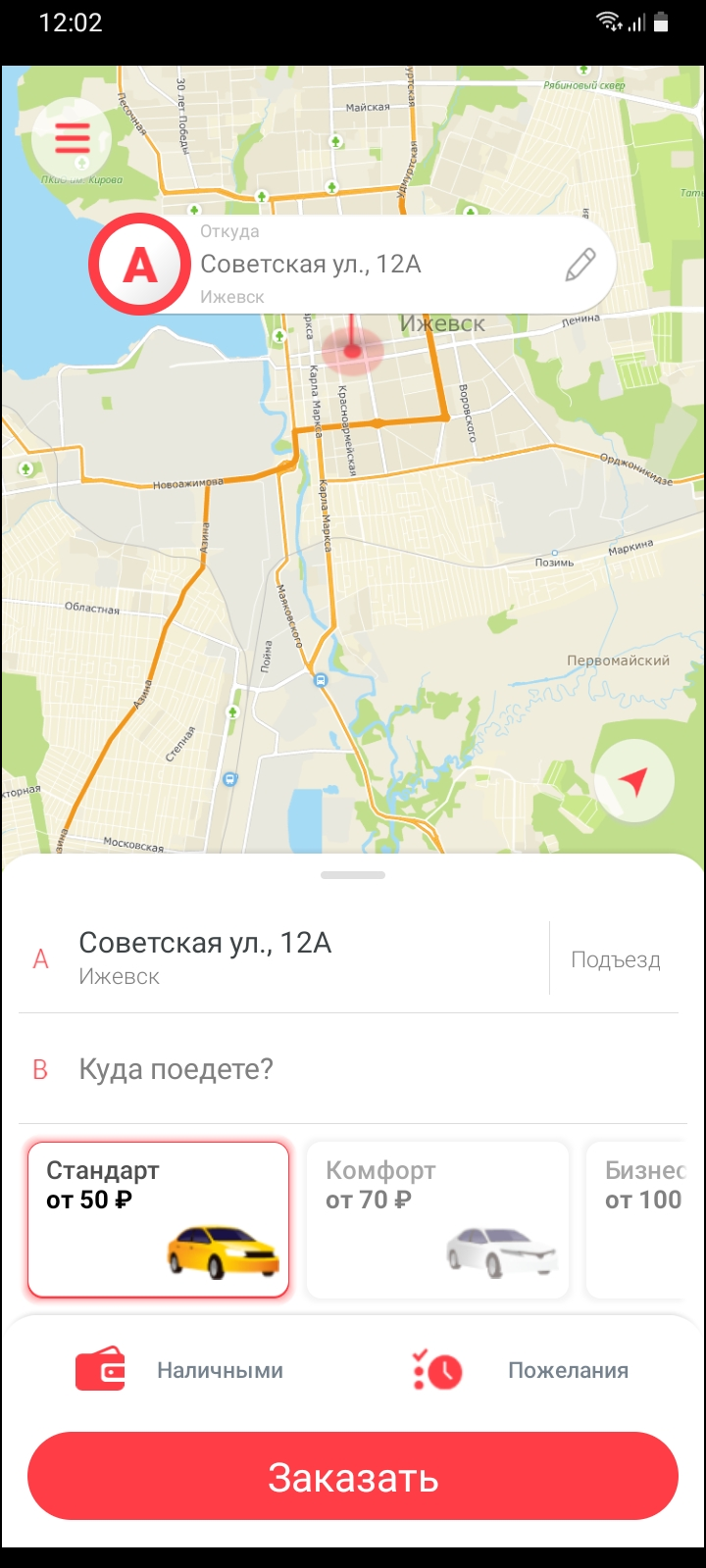Image resolution: width=706 pixels, height=1568 pixels.
Task: Open the hamburger menu
Action: click(72, 138)
